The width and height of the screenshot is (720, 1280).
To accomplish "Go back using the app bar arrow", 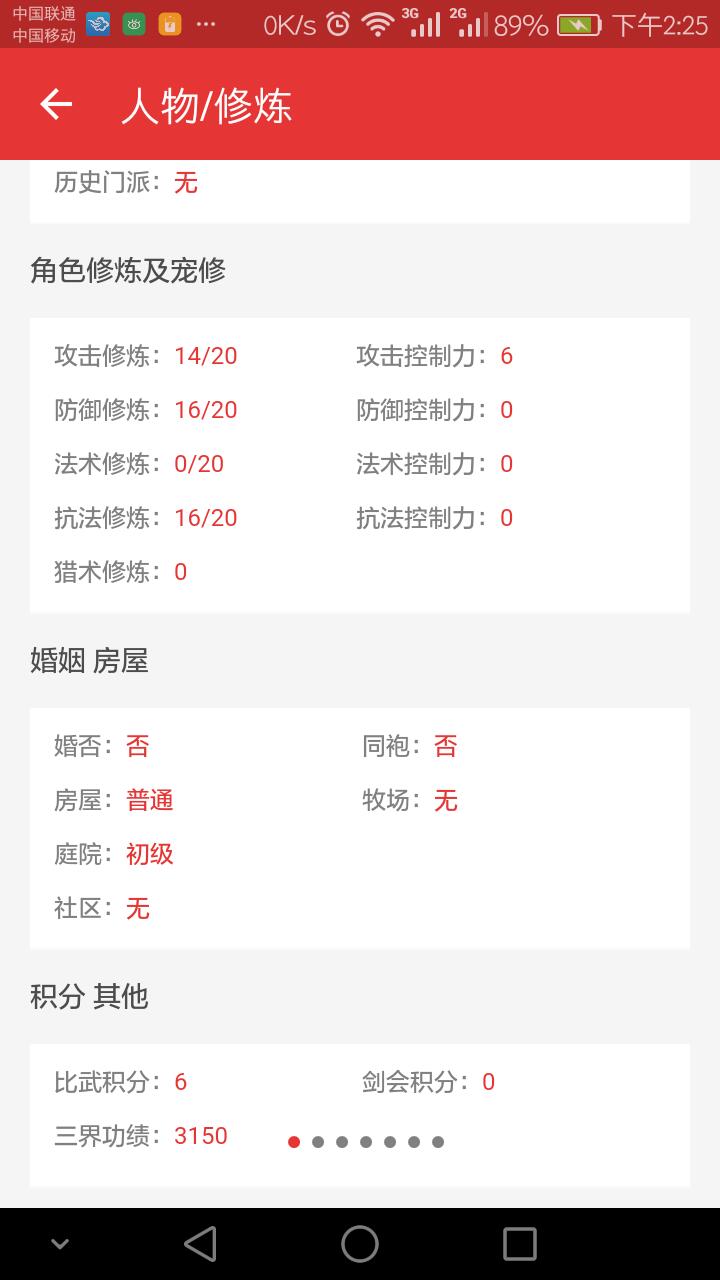I will pyautogui.click(x=56, y=104).
